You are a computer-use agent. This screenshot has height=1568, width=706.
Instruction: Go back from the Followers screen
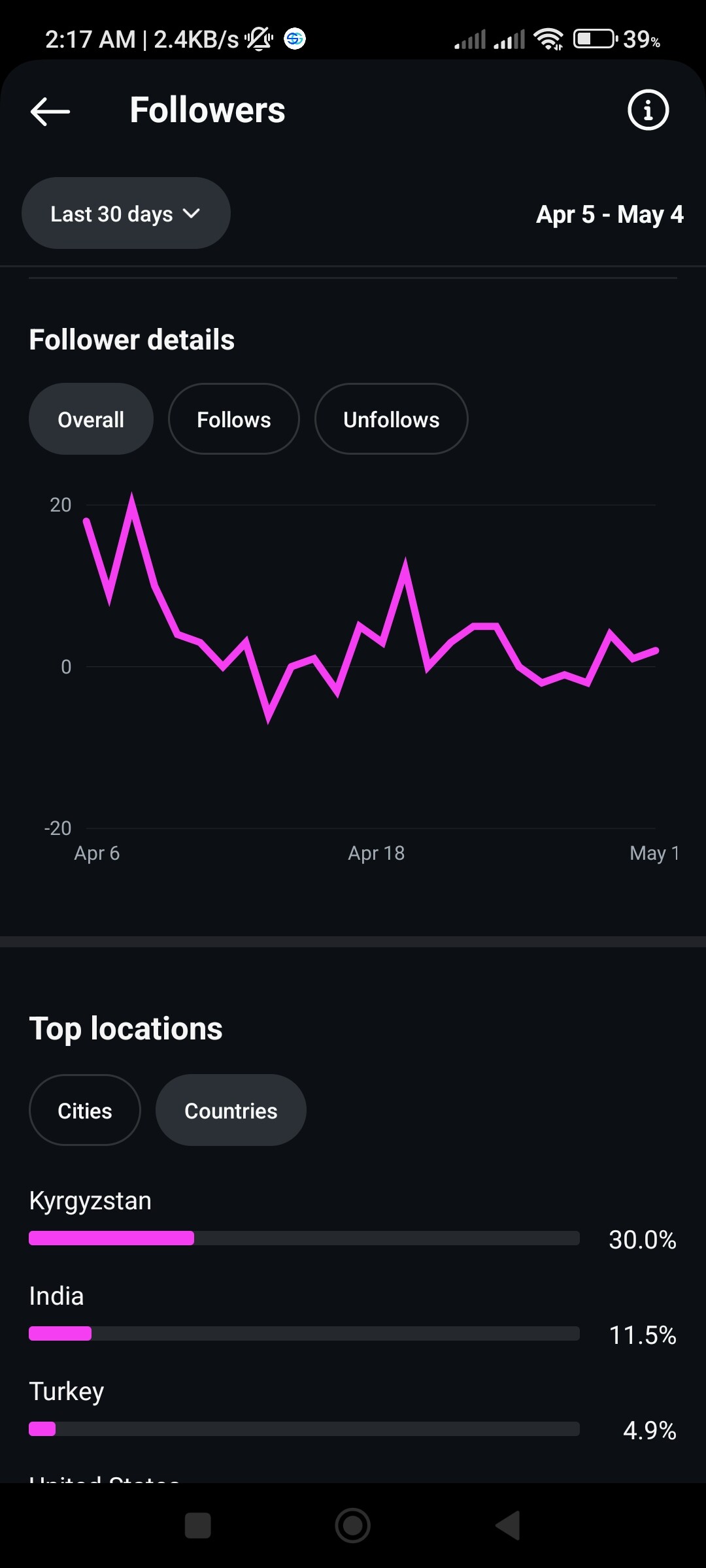click(50, 111)
